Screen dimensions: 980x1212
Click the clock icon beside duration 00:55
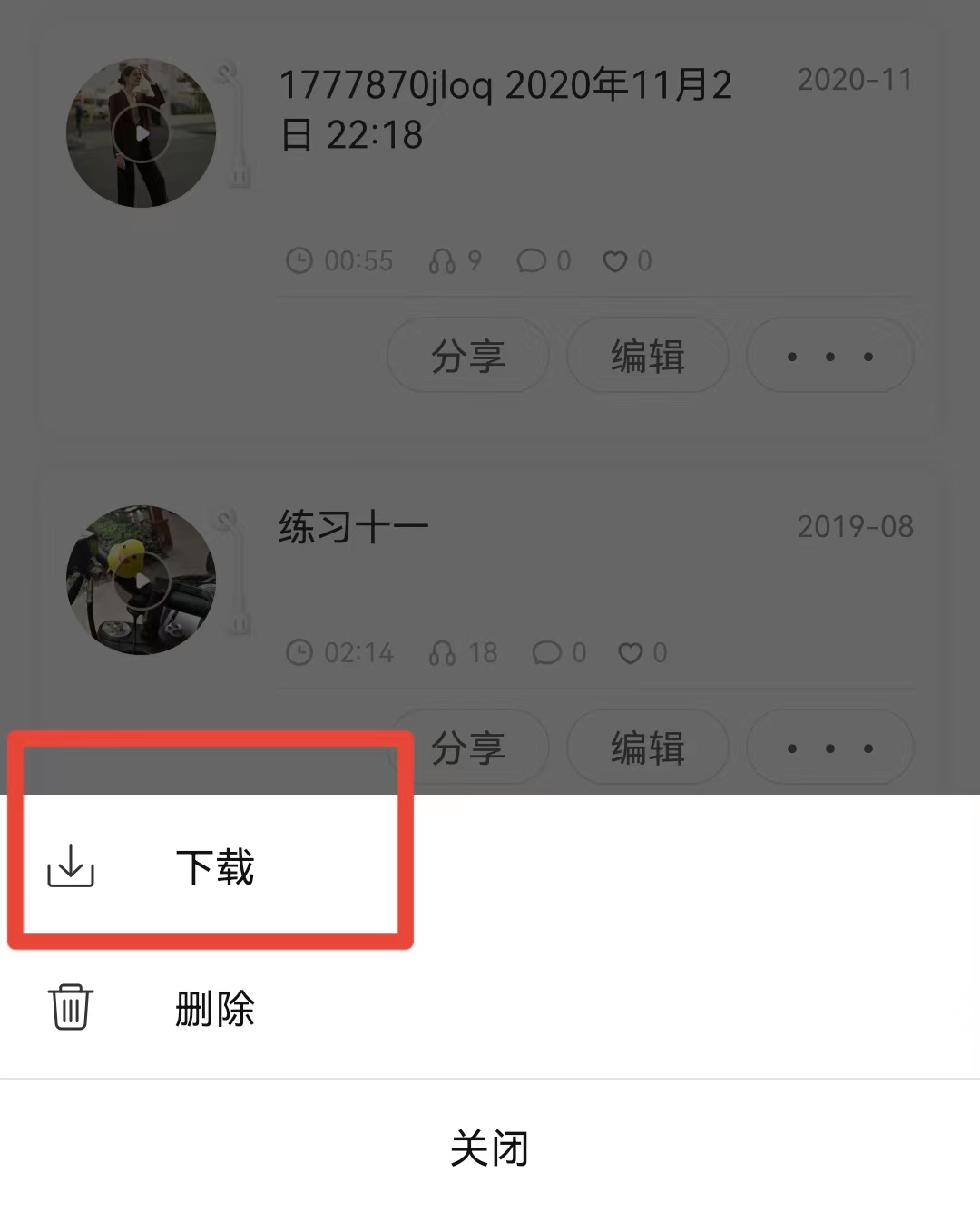pos(299,261)
